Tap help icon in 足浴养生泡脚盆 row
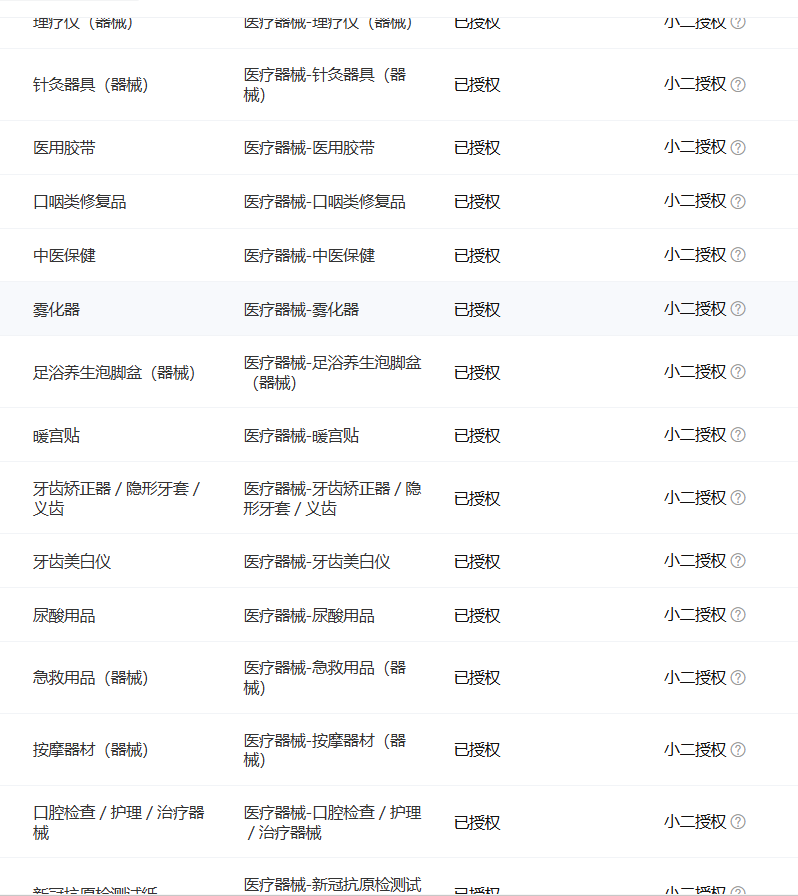798x896 pixels. click(x=738, y=372)
